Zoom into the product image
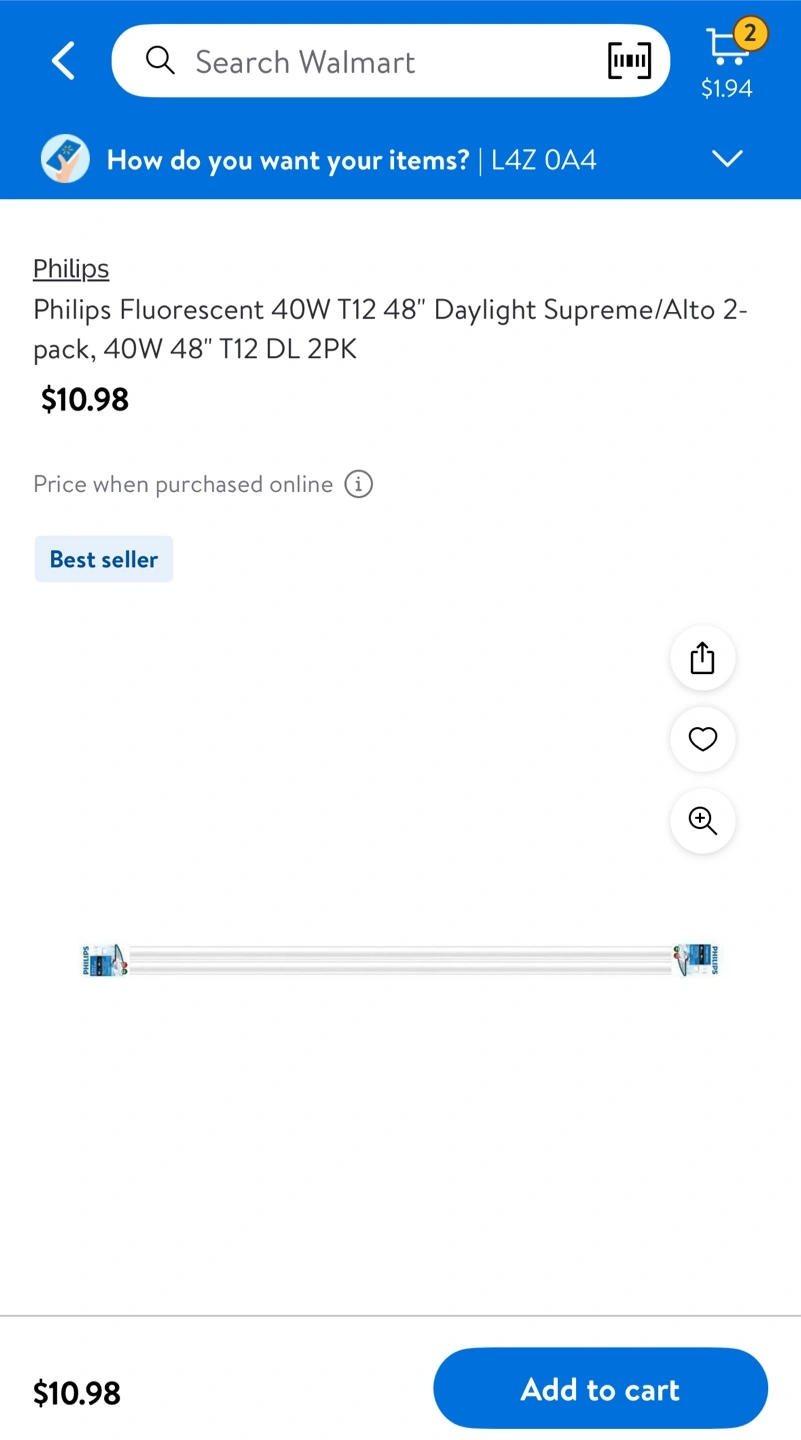801x1440 pixels. tap(703, 821)
